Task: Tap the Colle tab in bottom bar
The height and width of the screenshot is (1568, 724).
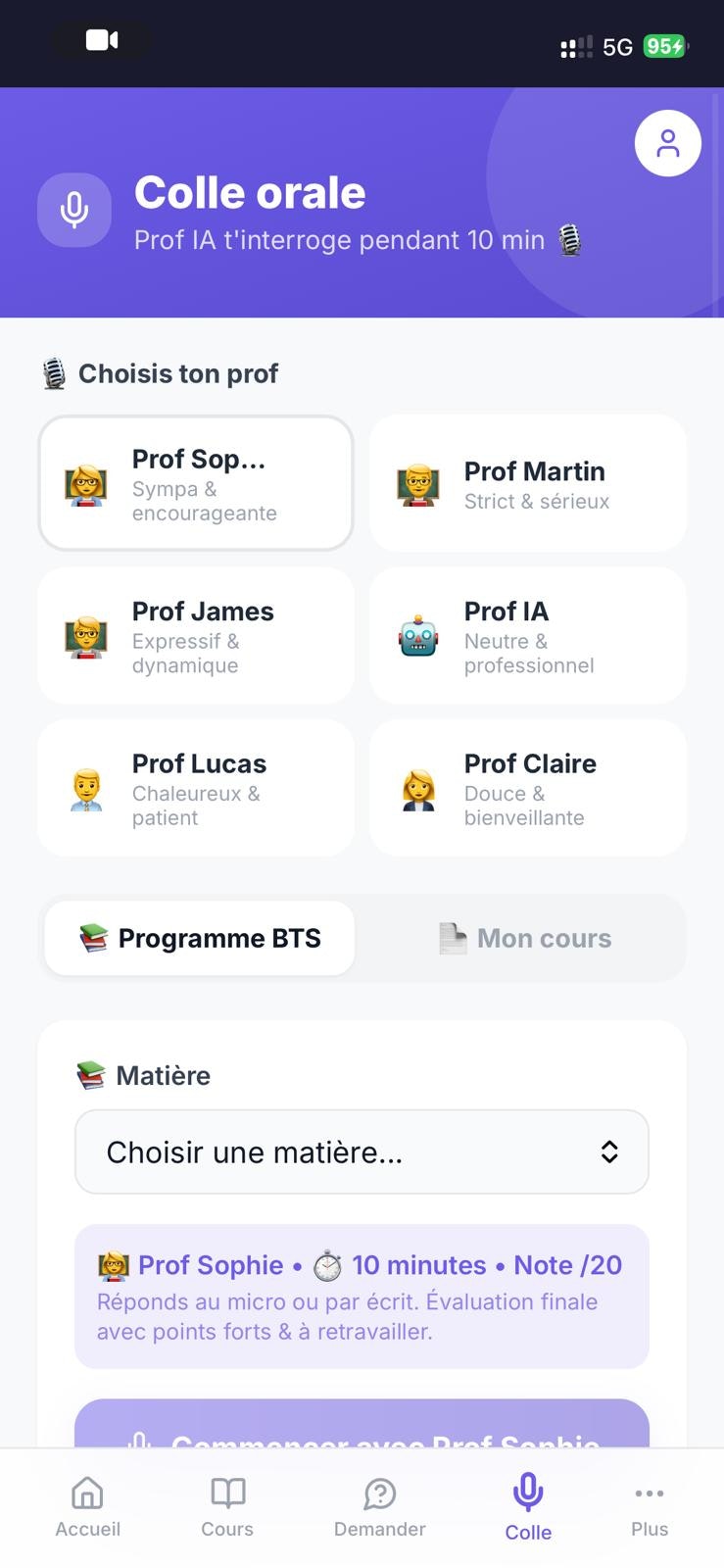Action: (x=528, y=1506)
